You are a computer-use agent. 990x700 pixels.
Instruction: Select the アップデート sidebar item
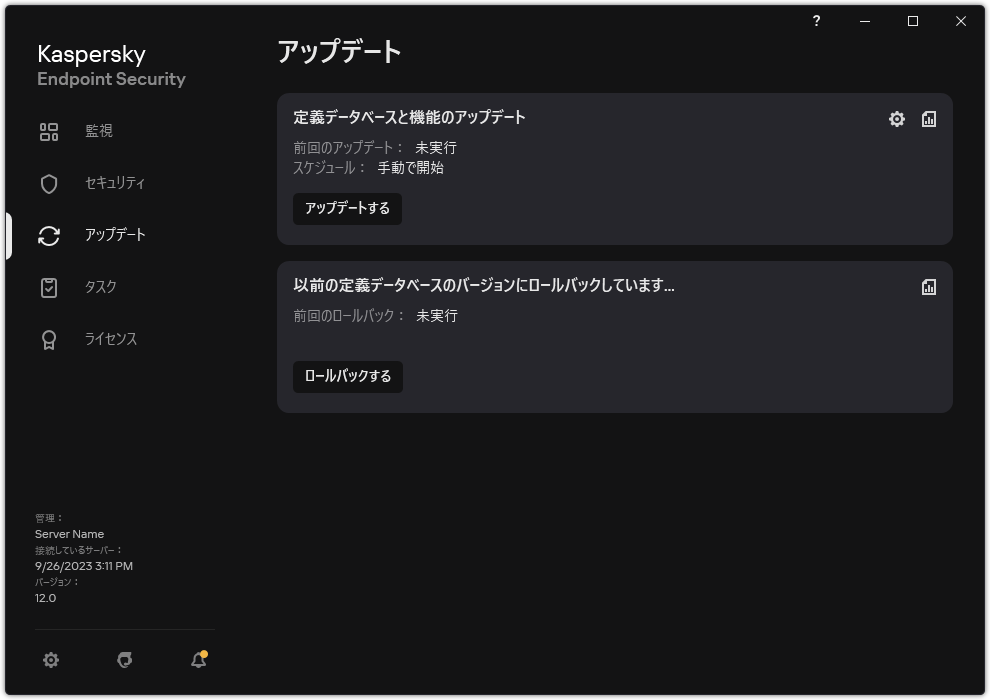coord(114,235)
